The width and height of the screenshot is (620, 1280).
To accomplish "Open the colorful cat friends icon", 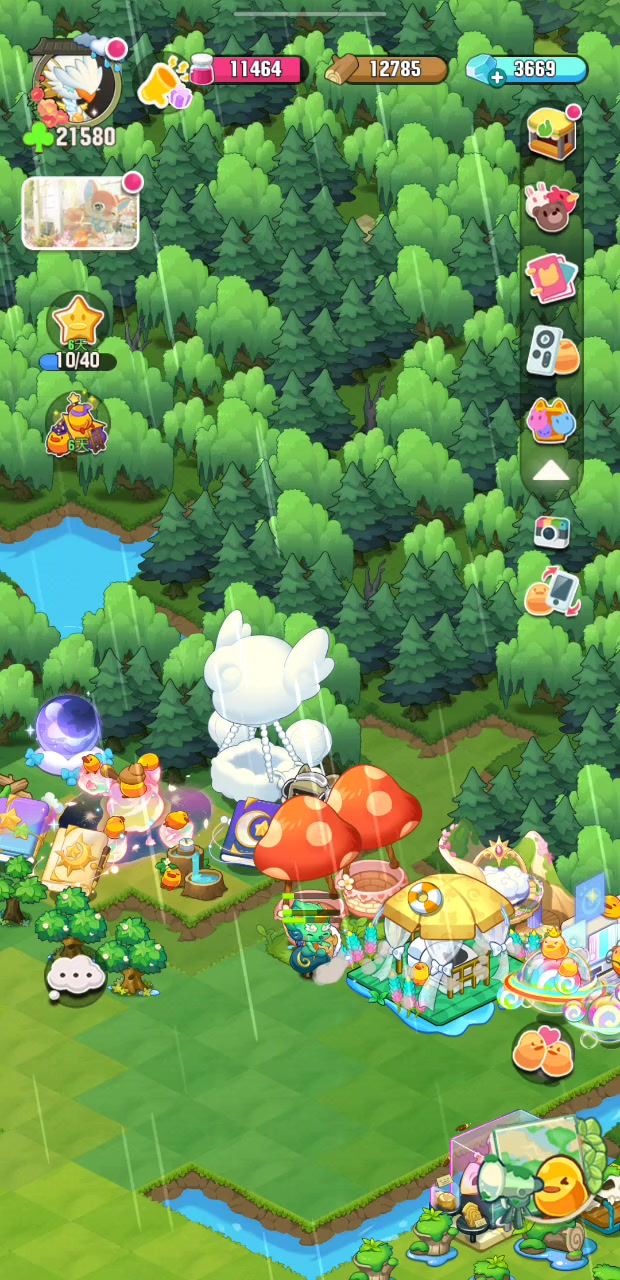I will [x=552, y=420].
